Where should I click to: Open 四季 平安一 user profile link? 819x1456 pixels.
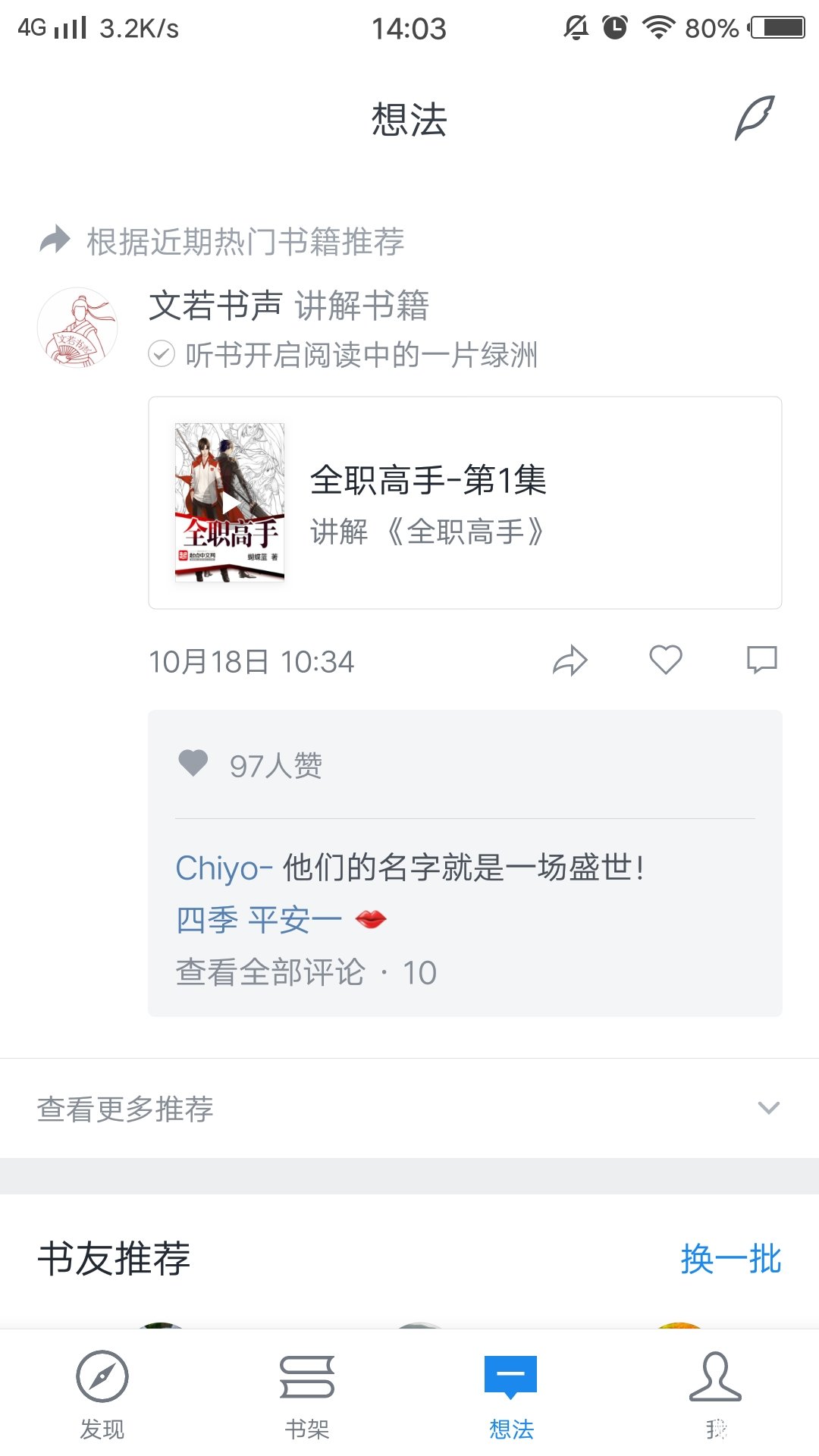[x=259, y=921]
